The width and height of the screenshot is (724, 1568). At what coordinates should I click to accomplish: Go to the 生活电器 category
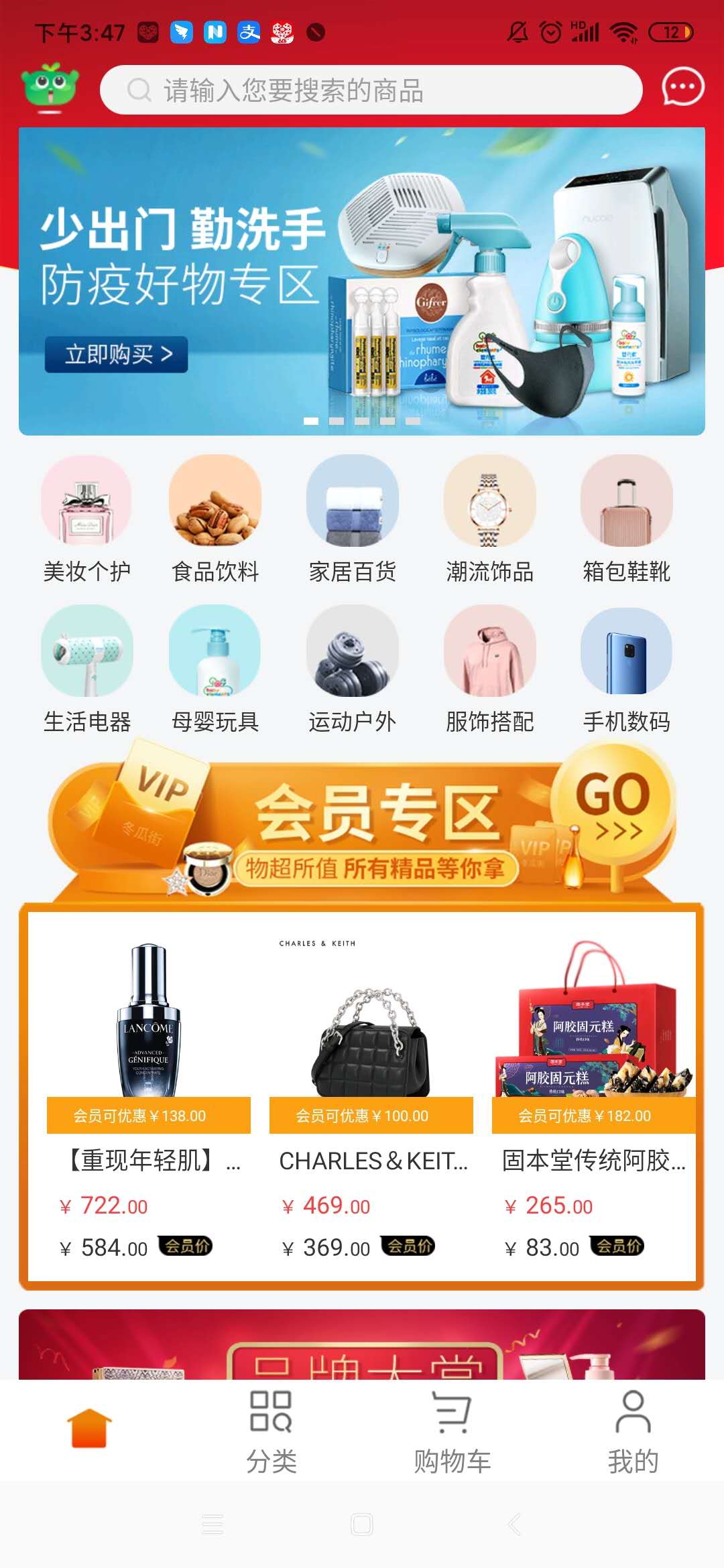coord(86,668)
